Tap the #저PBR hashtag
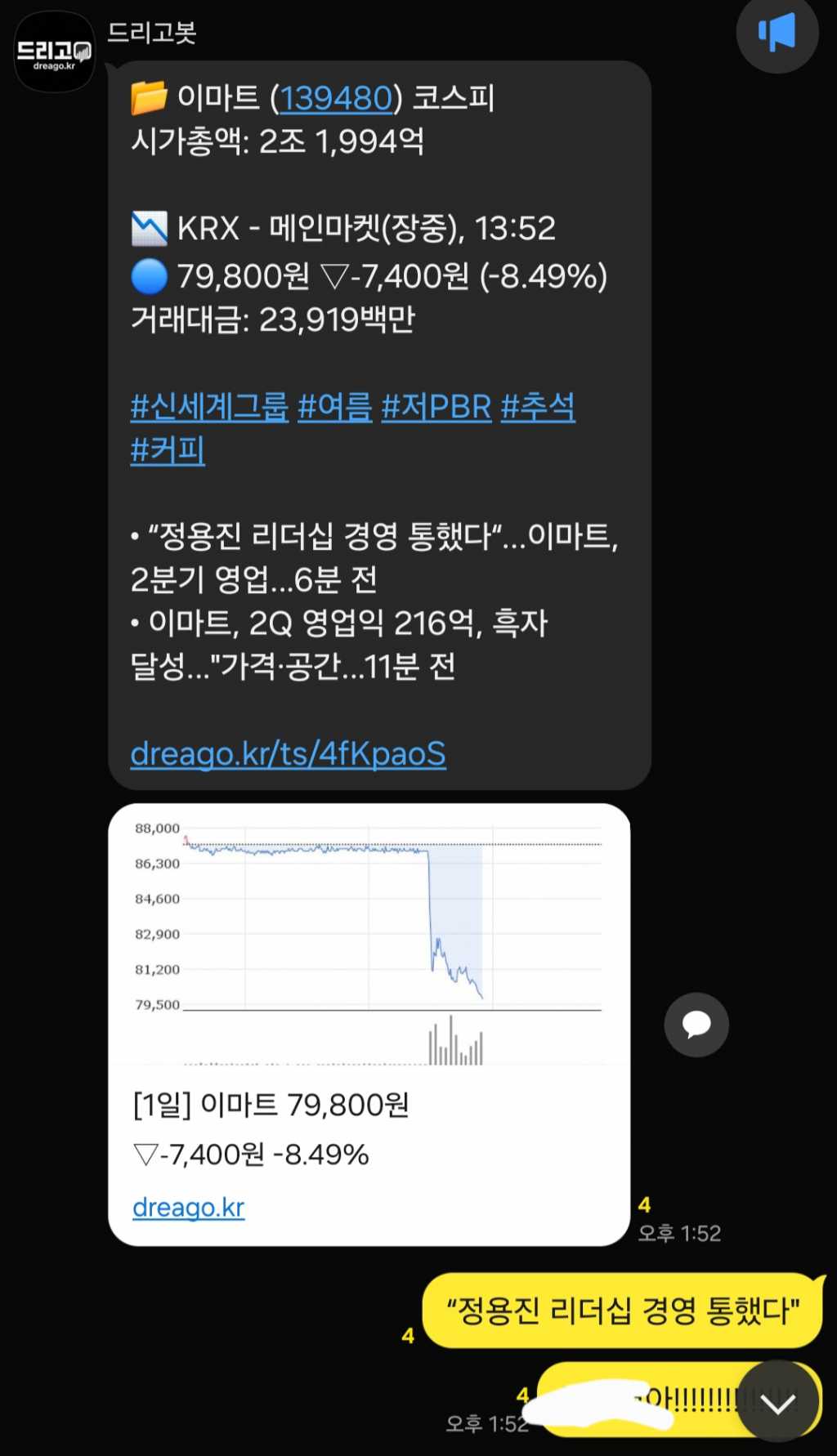Screen dimensions: 837x1456 [436, 407]
